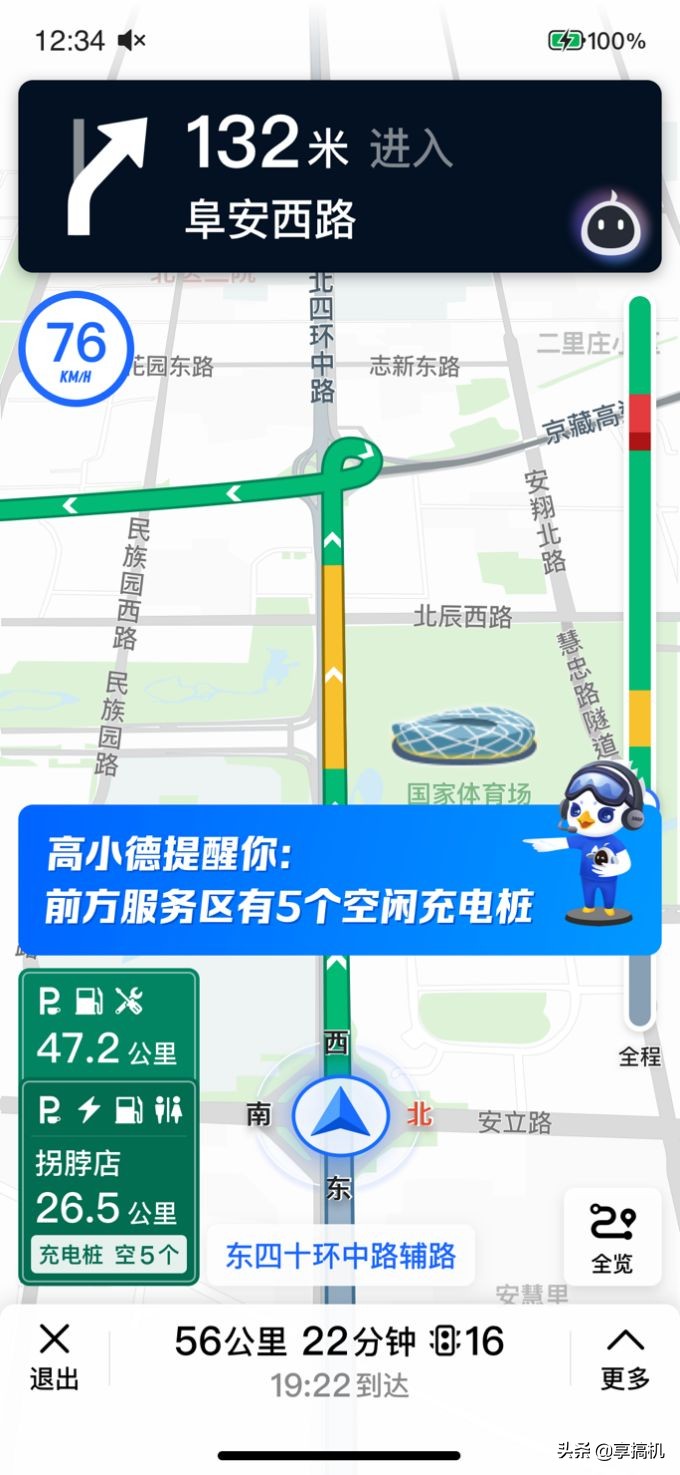Open the 全览 route overview
Screen dimensions: 680x1475
pos(612,1237)
